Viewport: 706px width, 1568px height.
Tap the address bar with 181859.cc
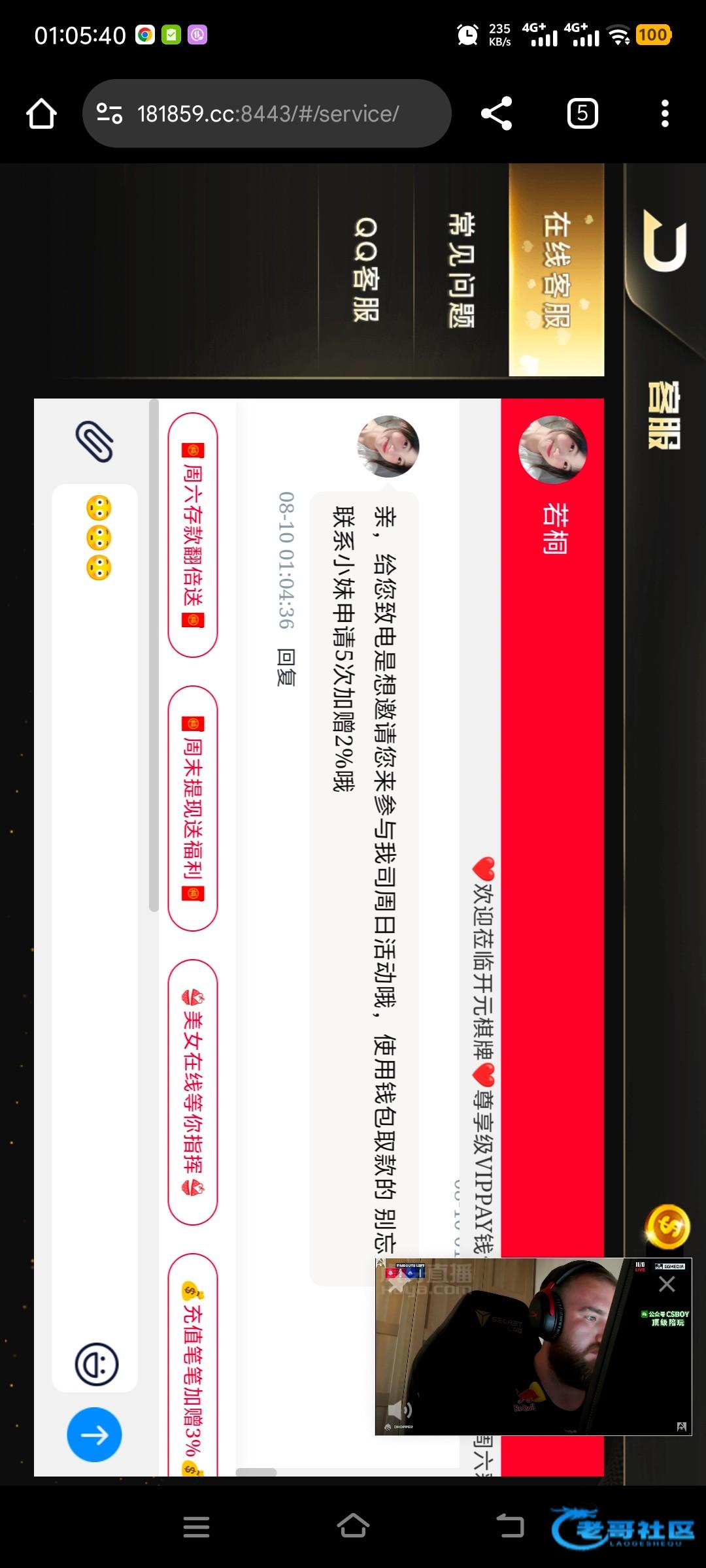click(267, 114)
